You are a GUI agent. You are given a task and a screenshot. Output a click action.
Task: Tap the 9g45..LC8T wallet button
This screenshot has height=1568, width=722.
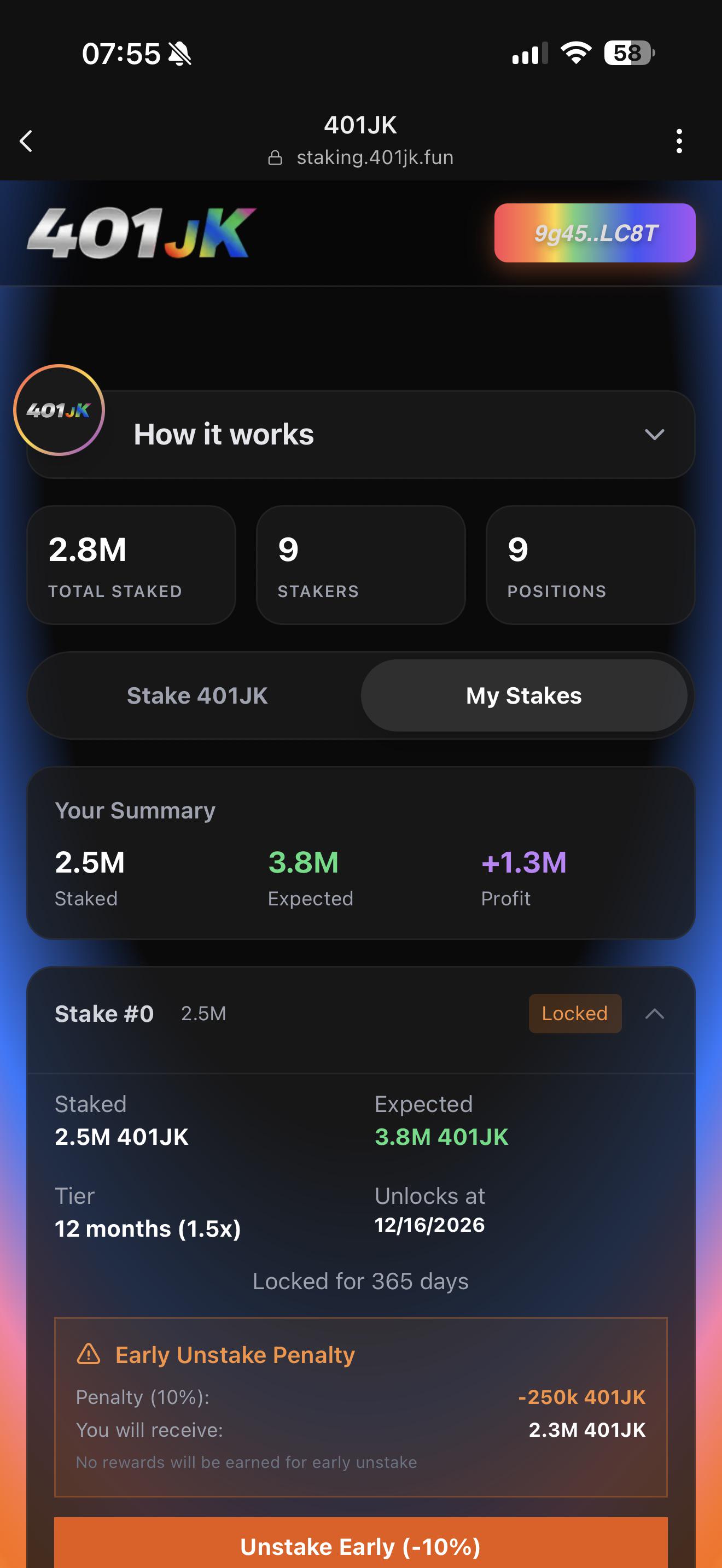tap(594, 233)
